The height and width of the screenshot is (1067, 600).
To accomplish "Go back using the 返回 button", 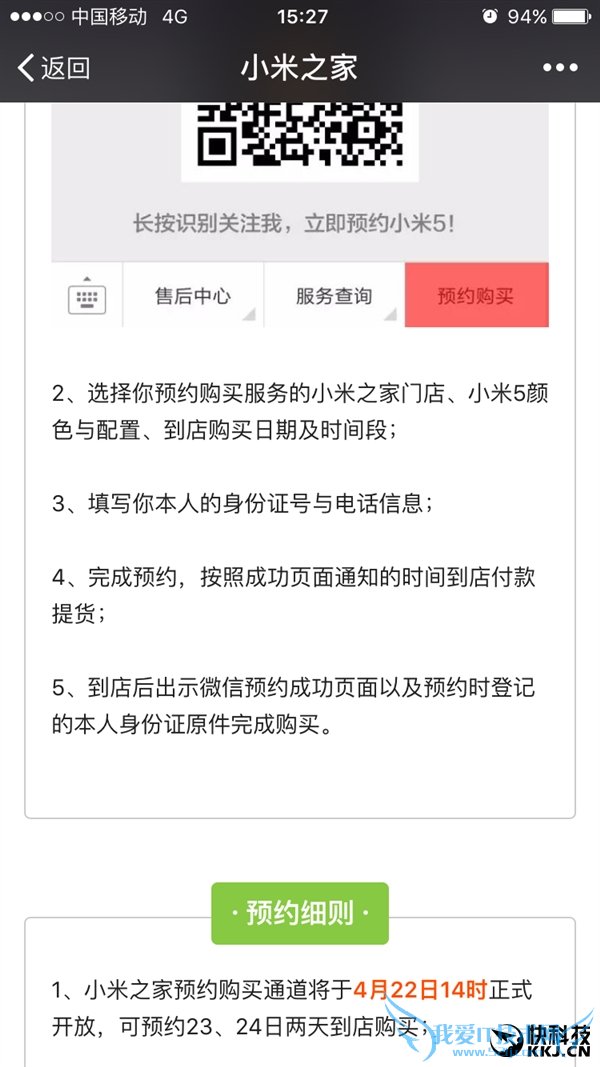I will pos(55,68).
